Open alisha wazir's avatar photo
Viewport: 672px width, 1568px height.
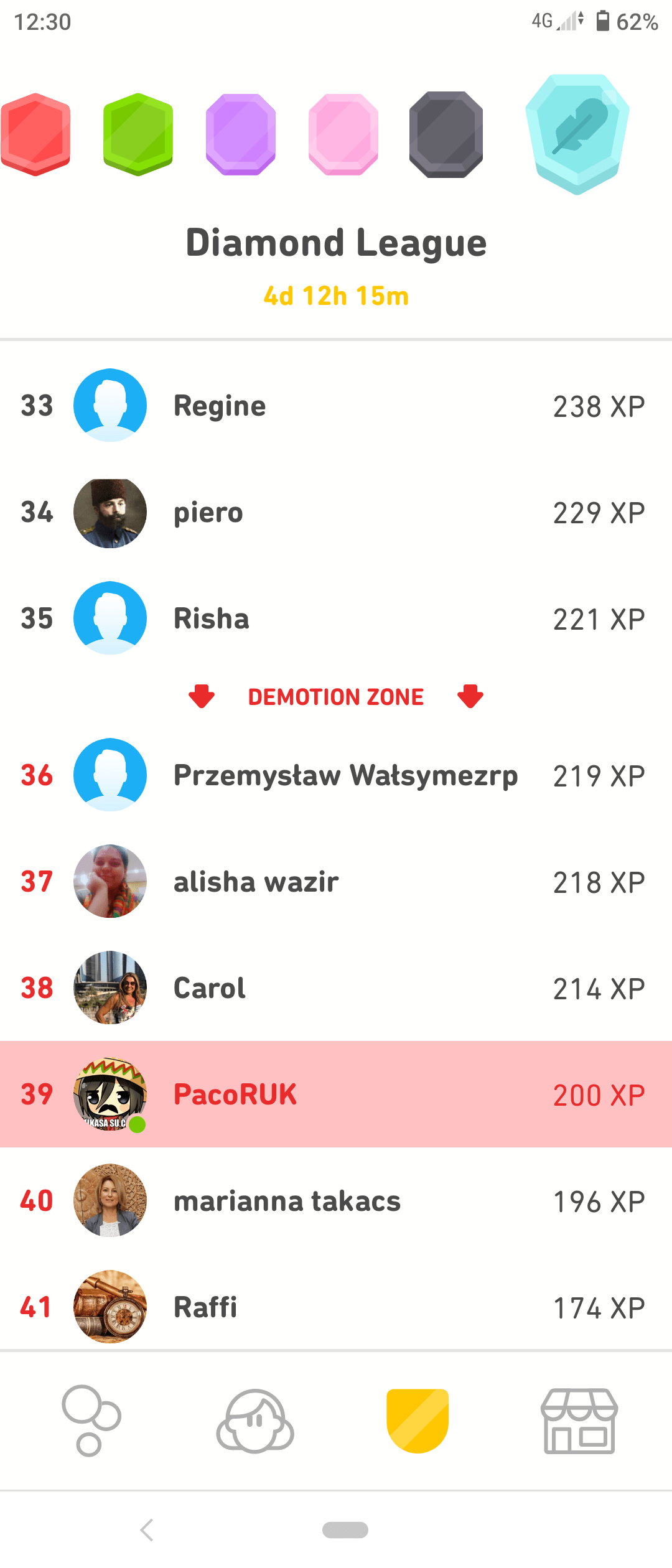click(110, 882)
